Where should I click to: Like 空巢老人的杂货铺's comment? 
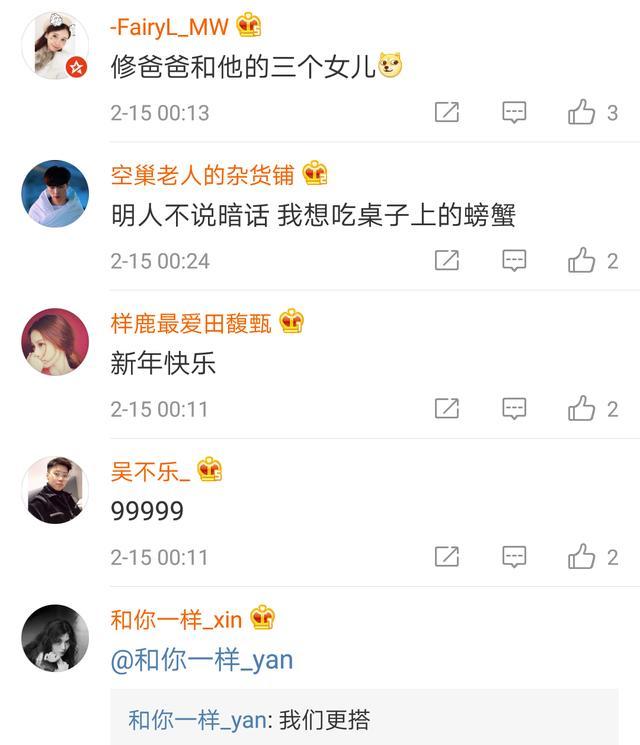(x=582, y=261)
